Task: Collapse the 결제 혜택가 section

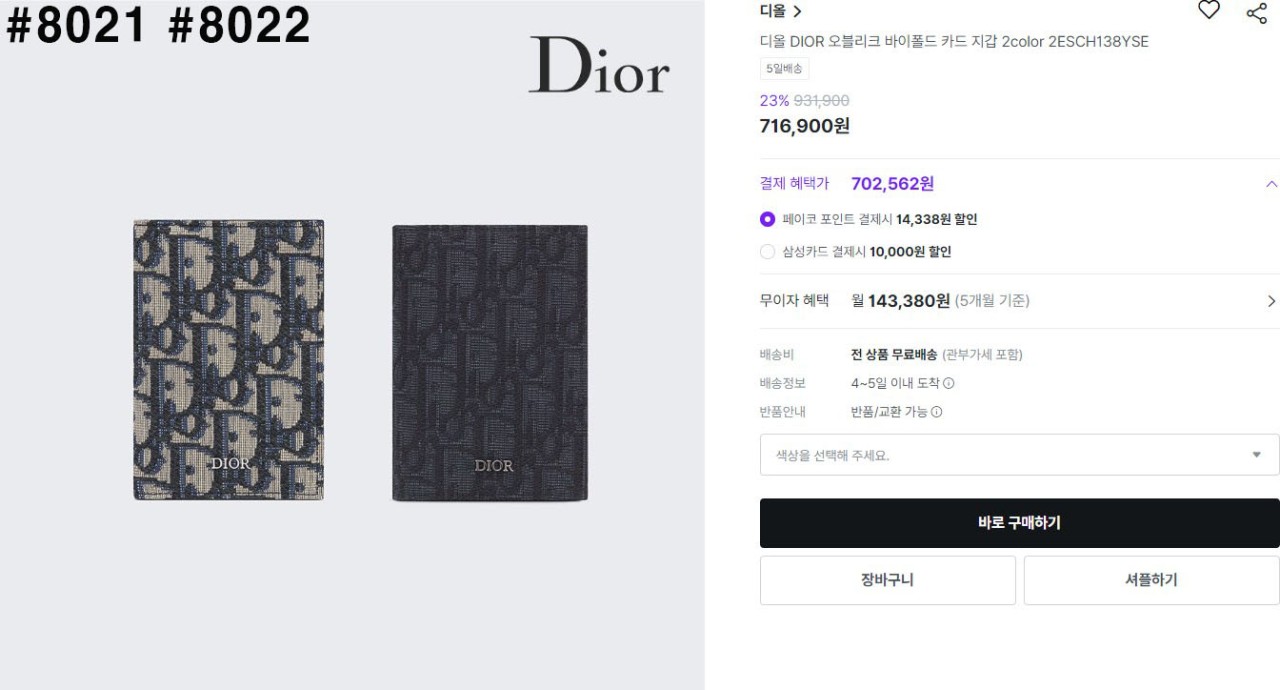Action: (x=1271, y=184)
